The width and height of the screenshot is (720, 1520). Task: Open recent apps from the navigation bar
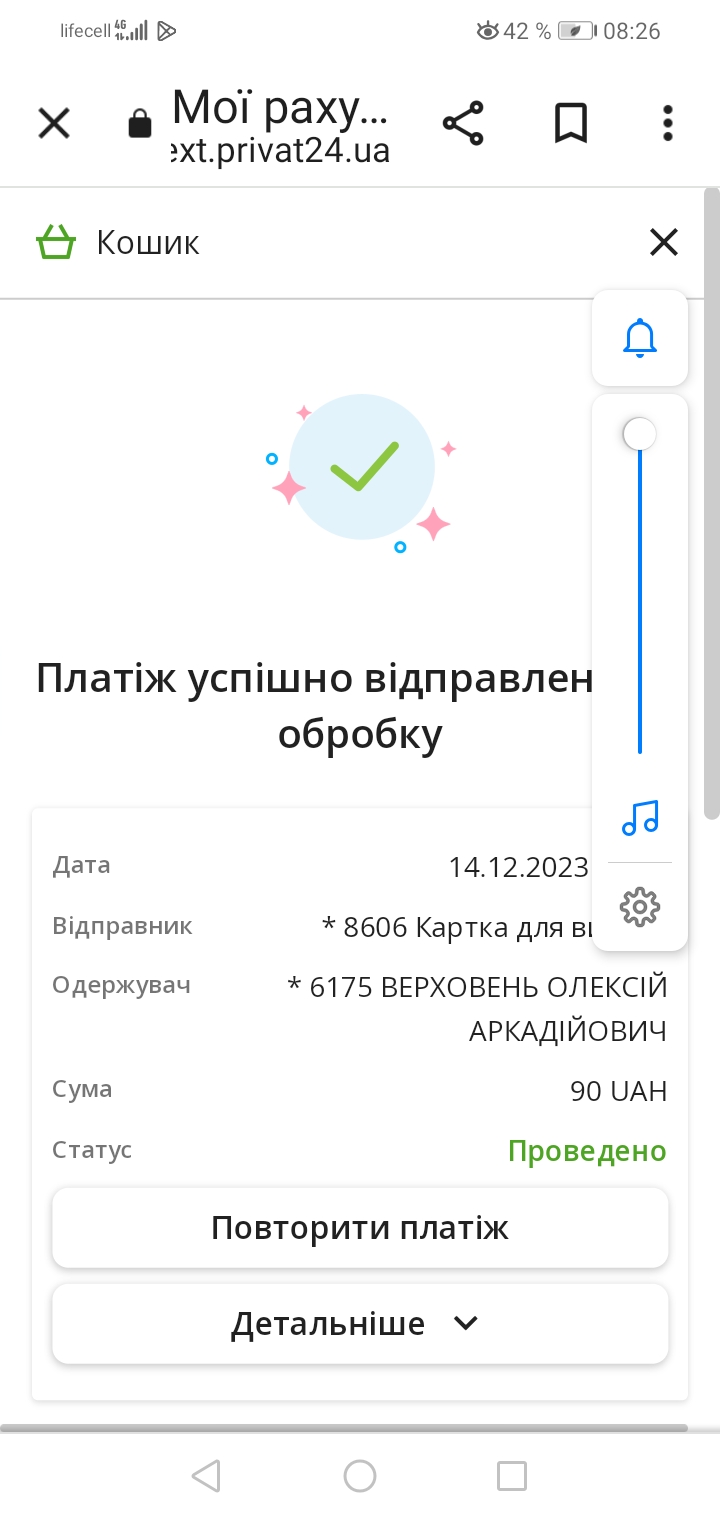click(x=512, y=1476)
